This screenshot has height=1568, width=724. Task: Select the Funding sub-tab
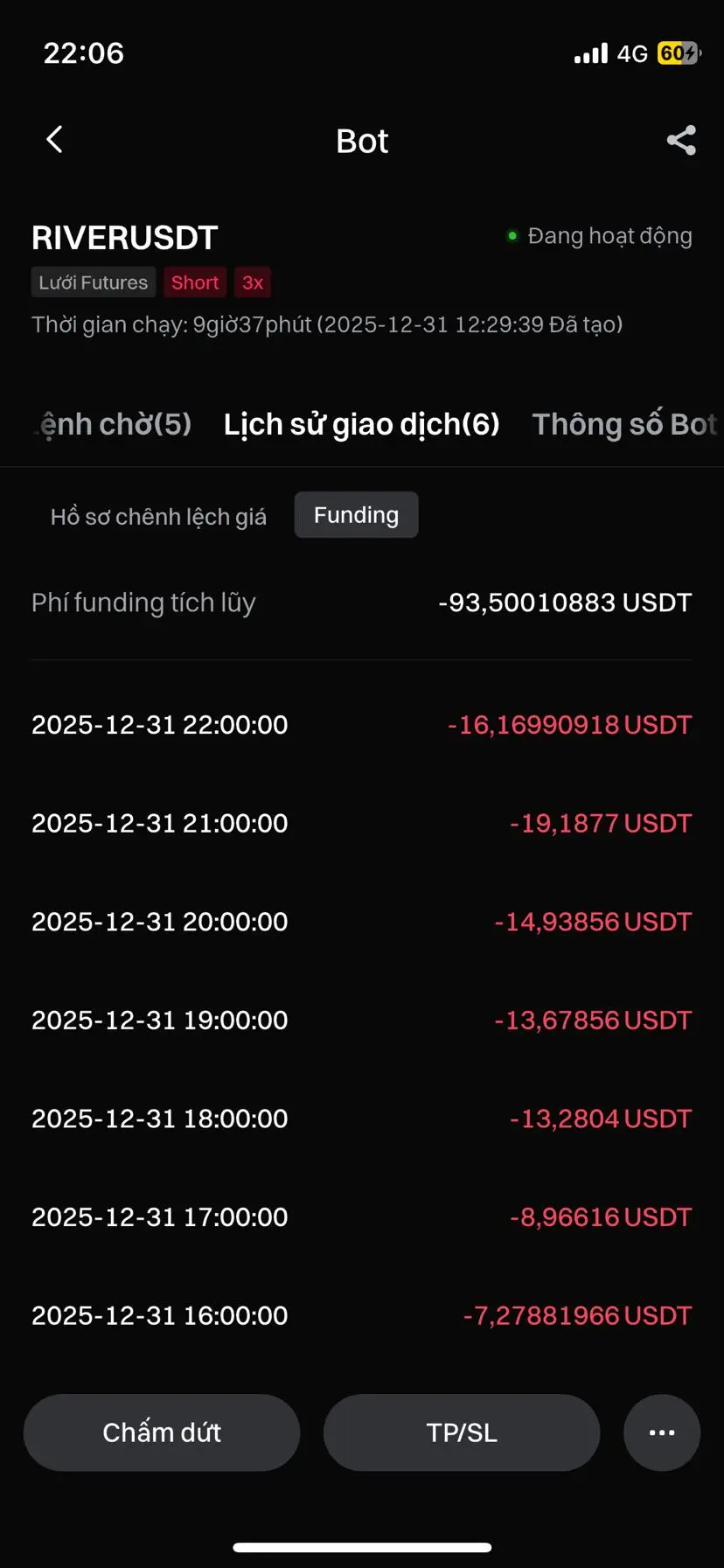click(x=356, y=515)
